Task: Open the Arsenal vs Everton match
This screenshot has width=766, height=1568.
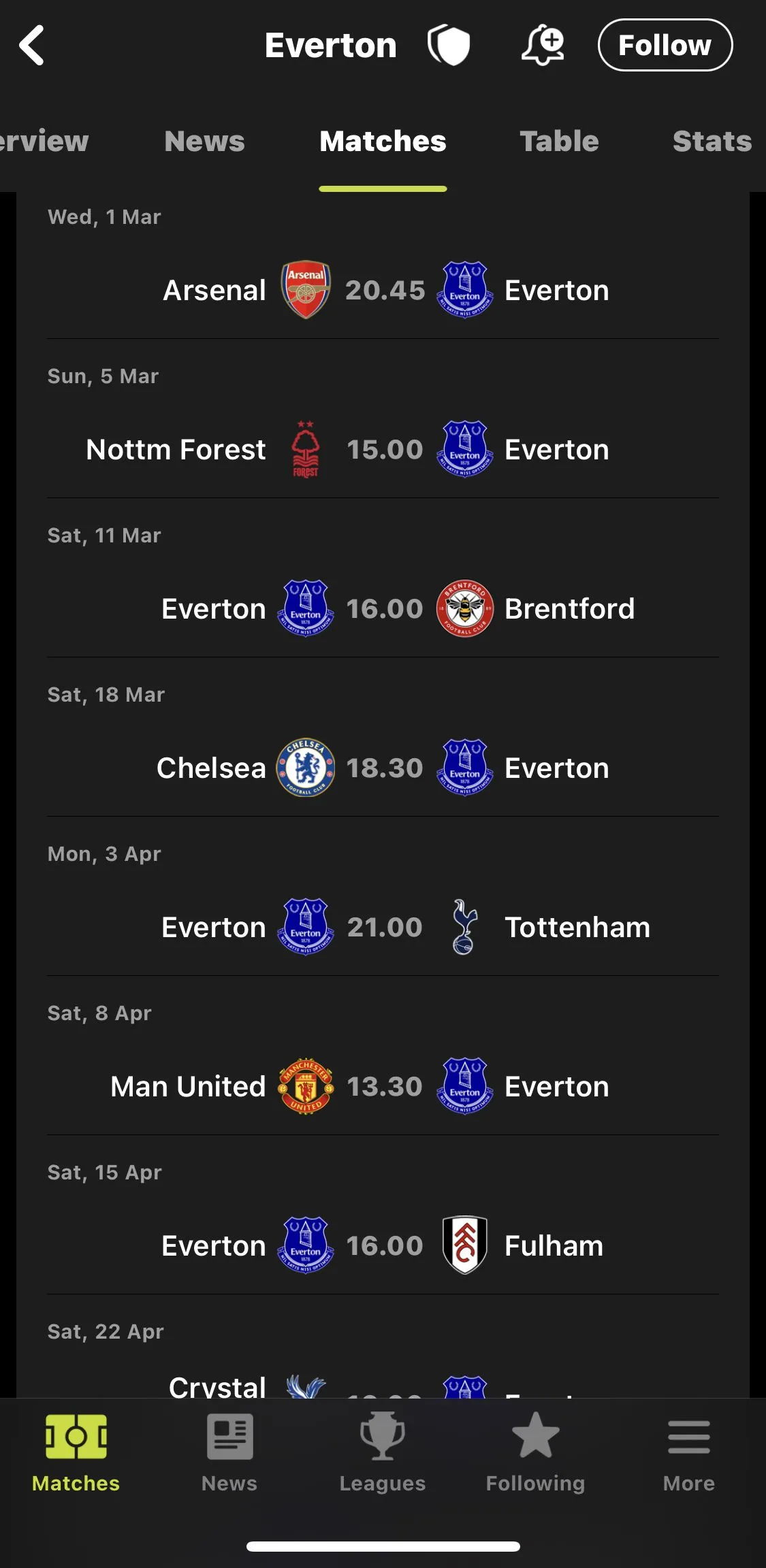Action: point(384,291)
